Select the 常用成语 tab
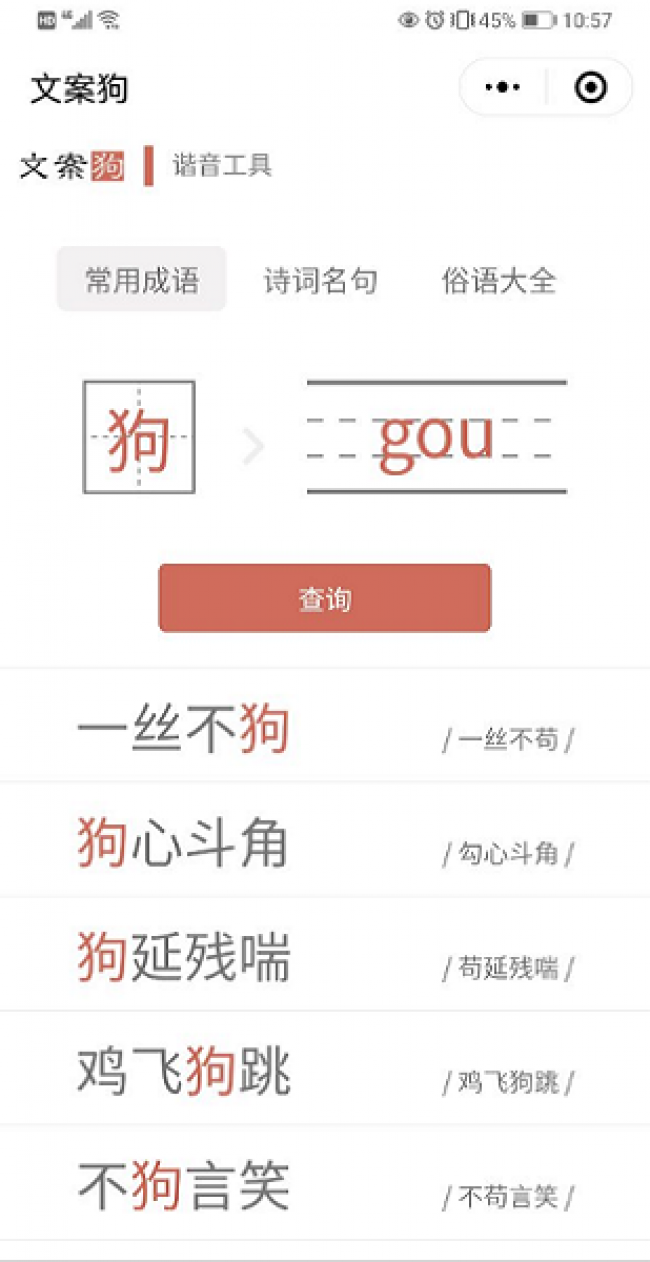The height and width of the screenshot is (1262, 650). [x=142, y=280]
